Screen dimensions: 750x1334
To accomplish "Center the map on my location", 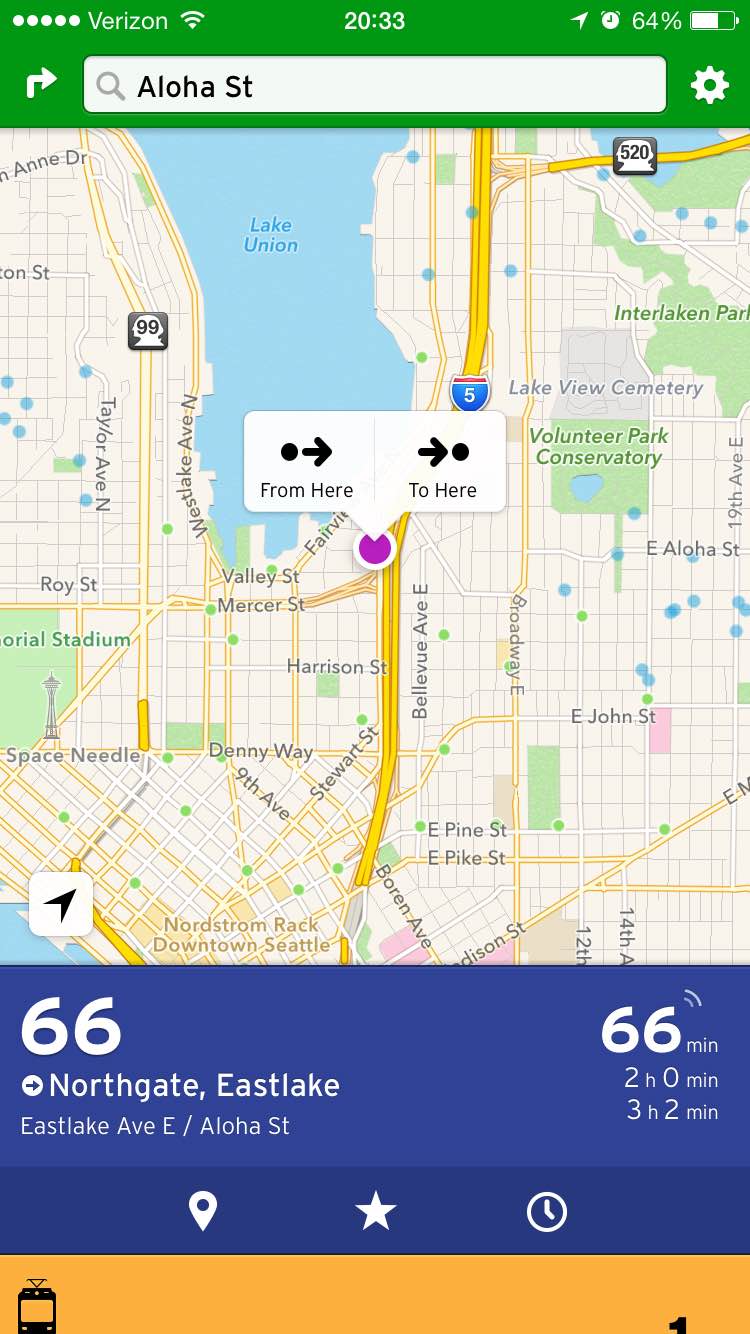I will pyautogui.click(x=61, y=905).
